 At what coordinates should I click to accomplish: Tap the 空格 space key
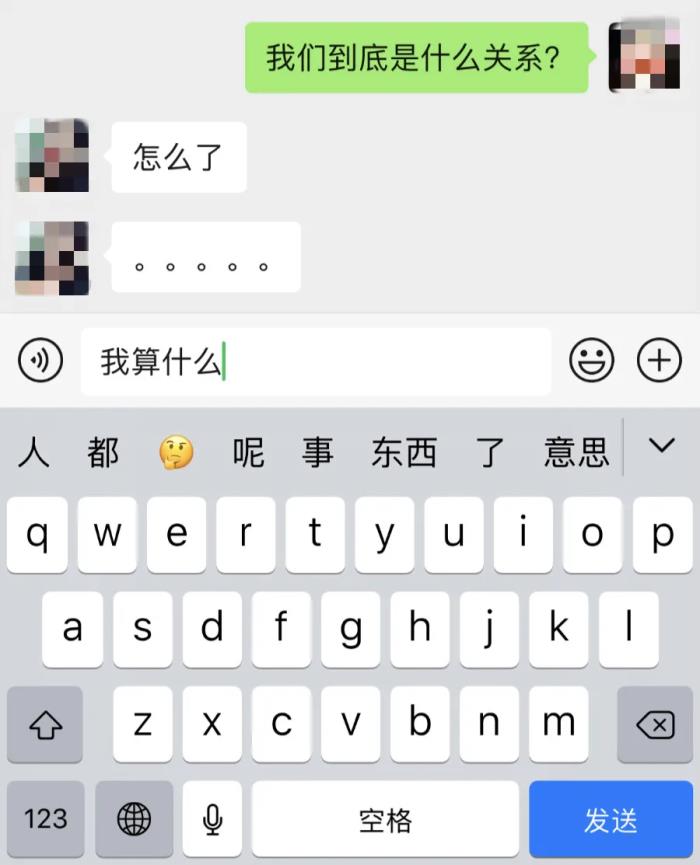[x=385, y=820]
